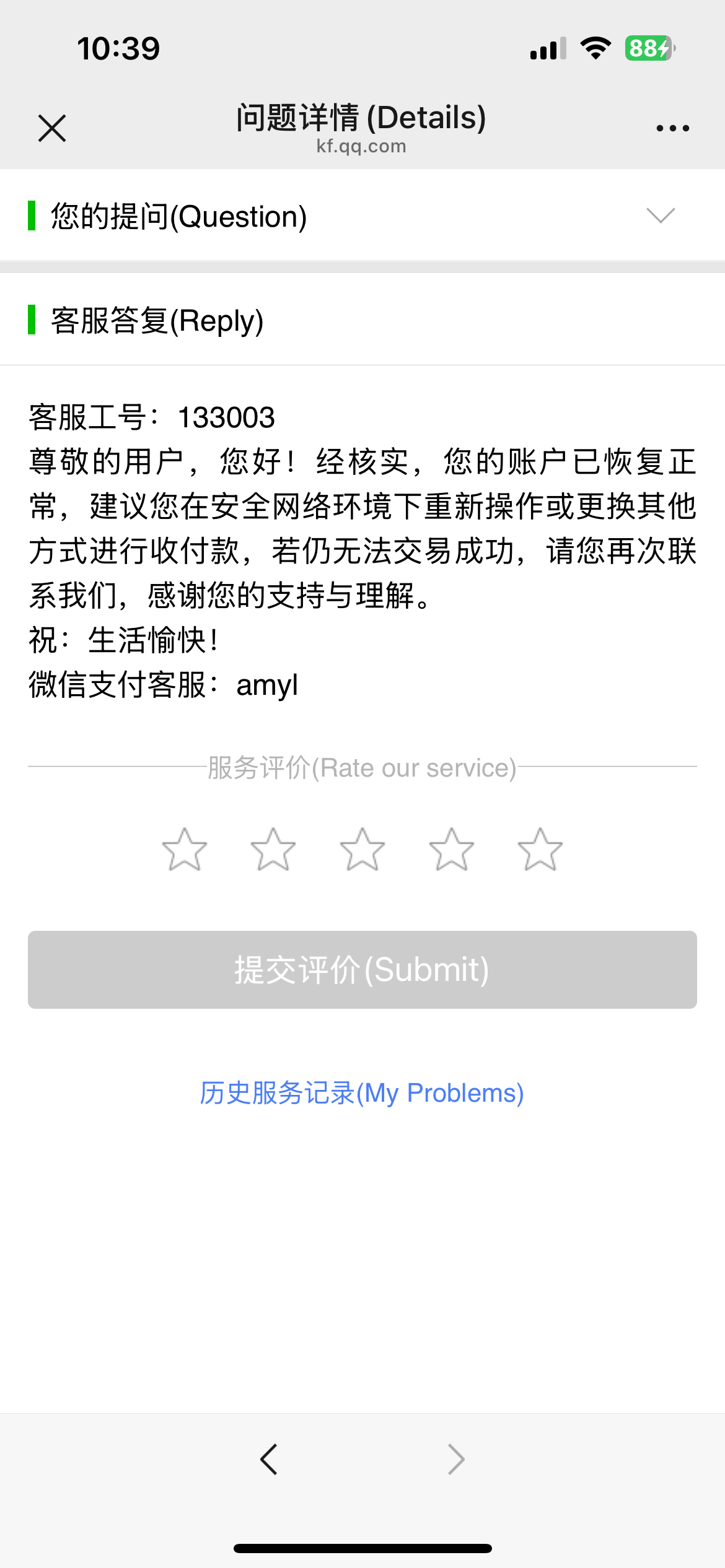The width and height of the screenshot is (725, 1568).
Task: Open 历史服务记录 (My Problems) link
Action: 362,1093
